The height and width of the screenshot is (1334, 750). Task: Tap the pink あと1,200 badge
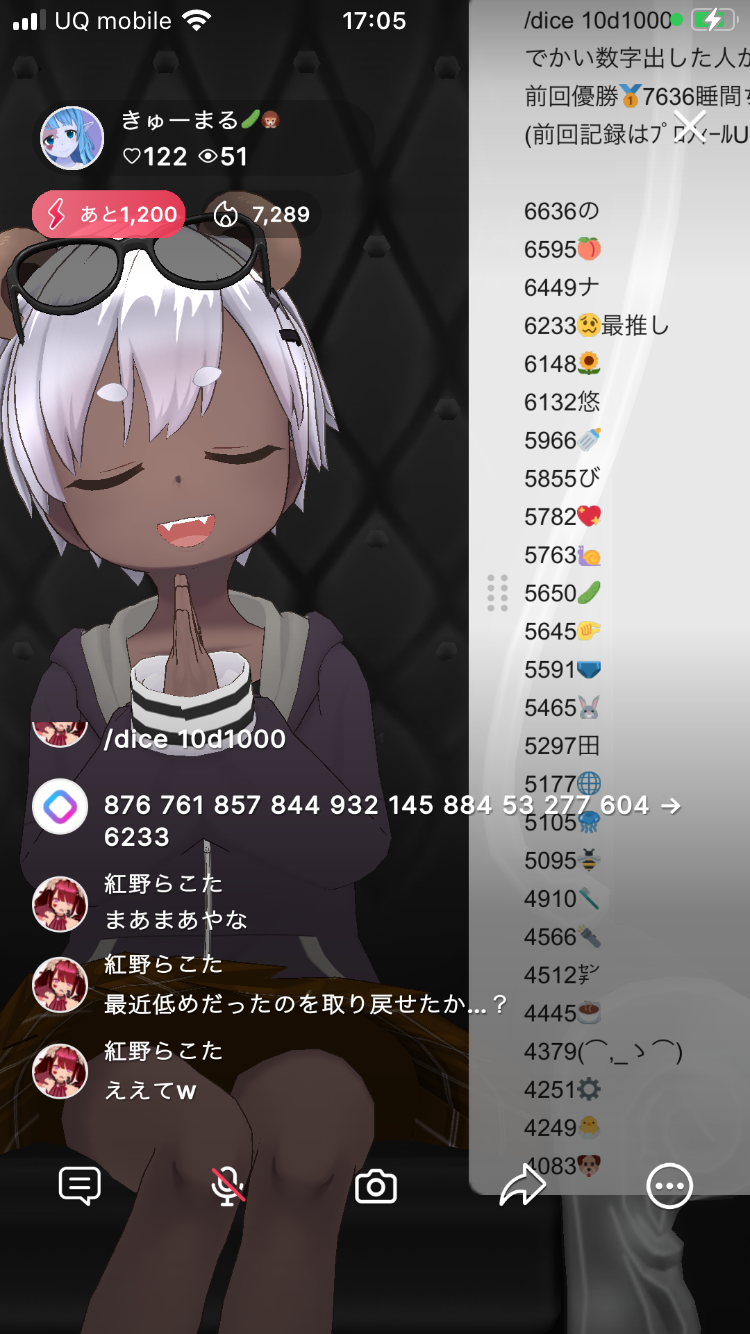(109, 214)
